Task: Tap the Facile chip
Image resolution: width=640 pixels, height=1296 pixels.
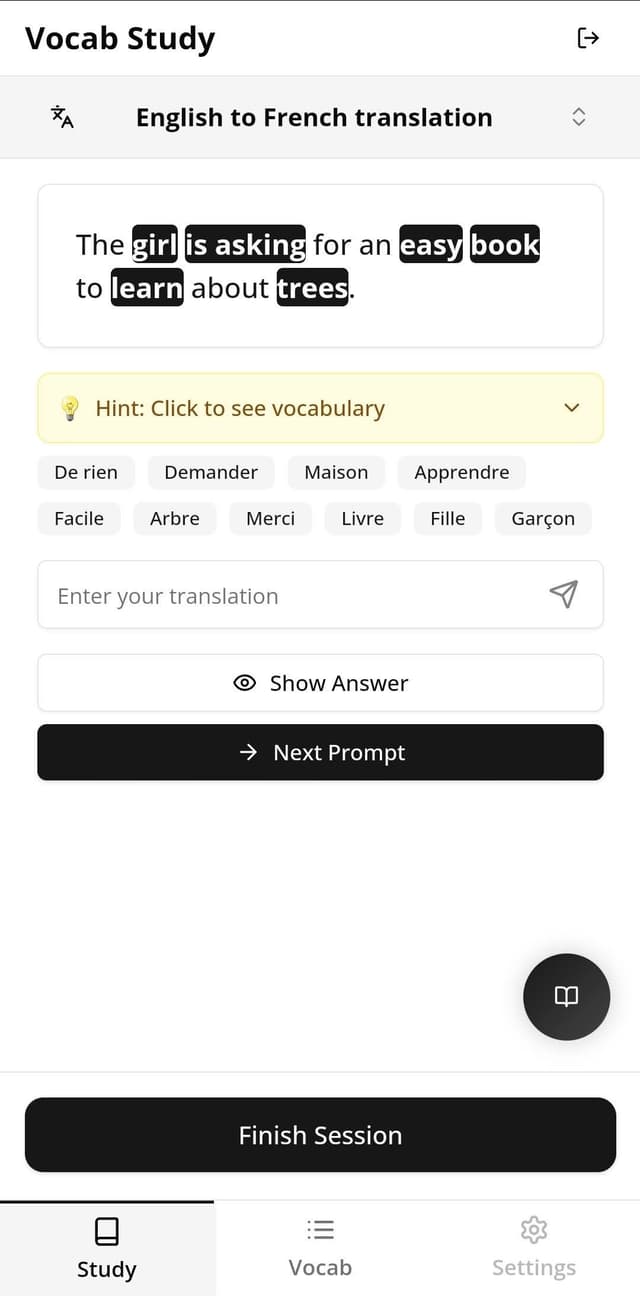Action: pos(79,518)
